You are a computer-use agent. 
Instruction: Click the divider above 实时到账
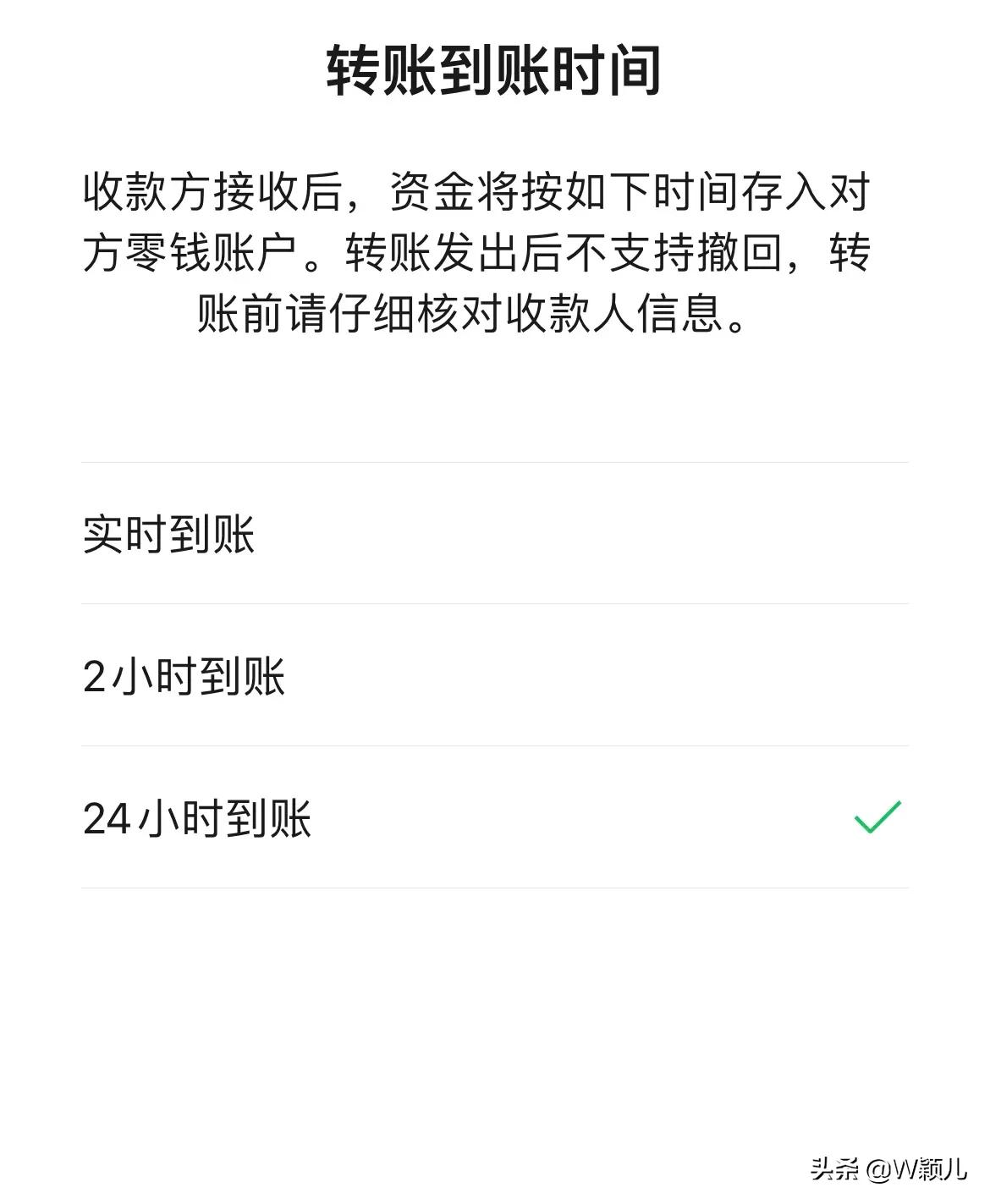pos(495,462)
